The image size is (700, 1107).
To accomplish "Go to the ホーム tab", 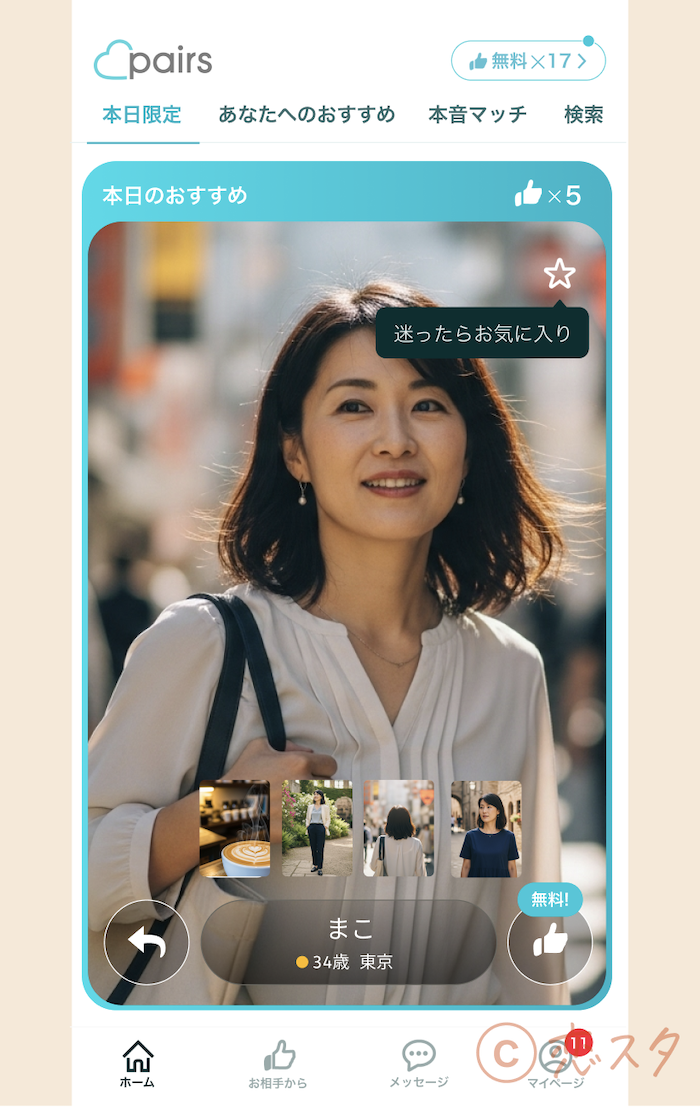I will coord(137,1063).
